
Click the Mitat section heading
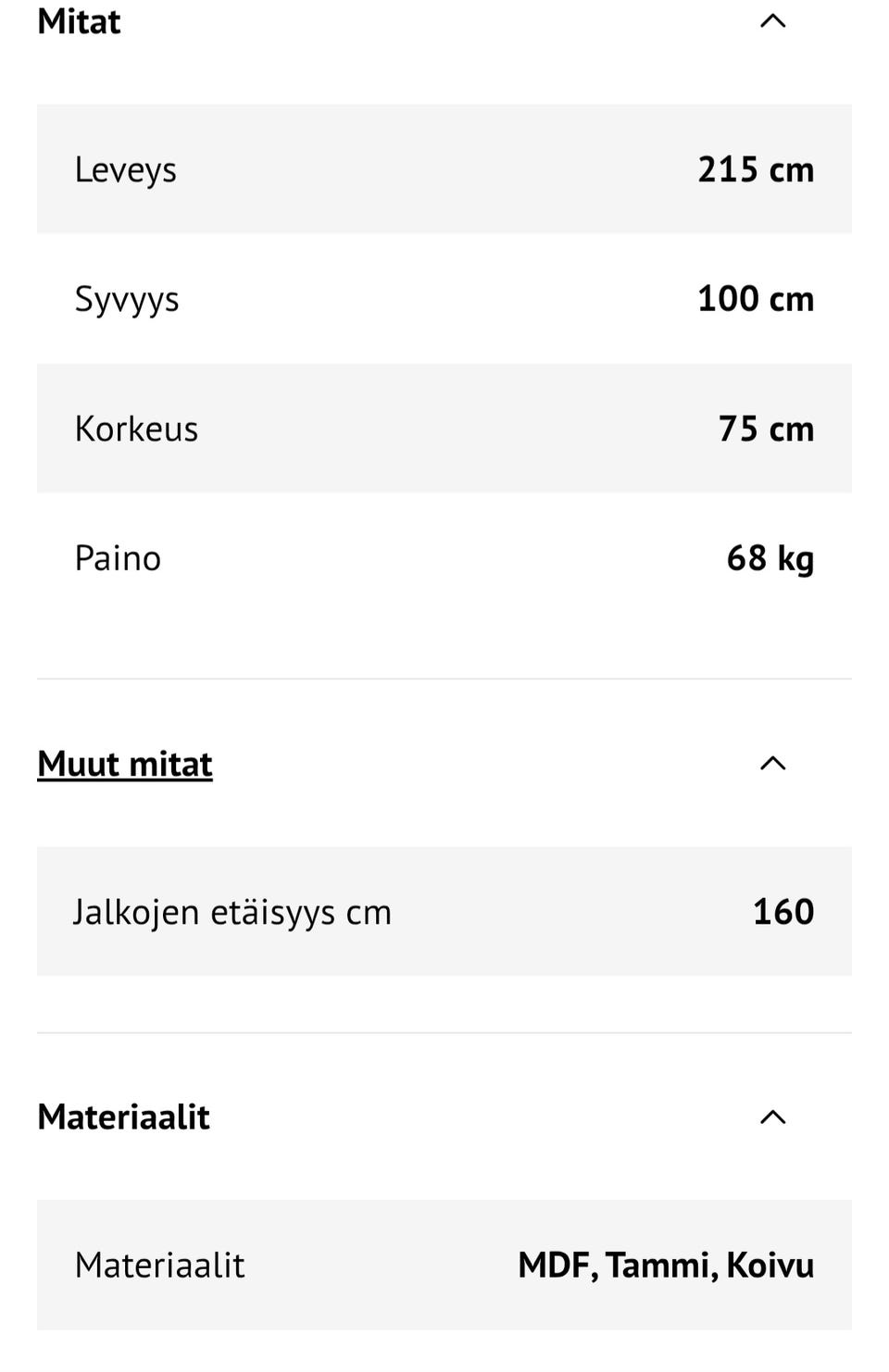click(79, 20)
